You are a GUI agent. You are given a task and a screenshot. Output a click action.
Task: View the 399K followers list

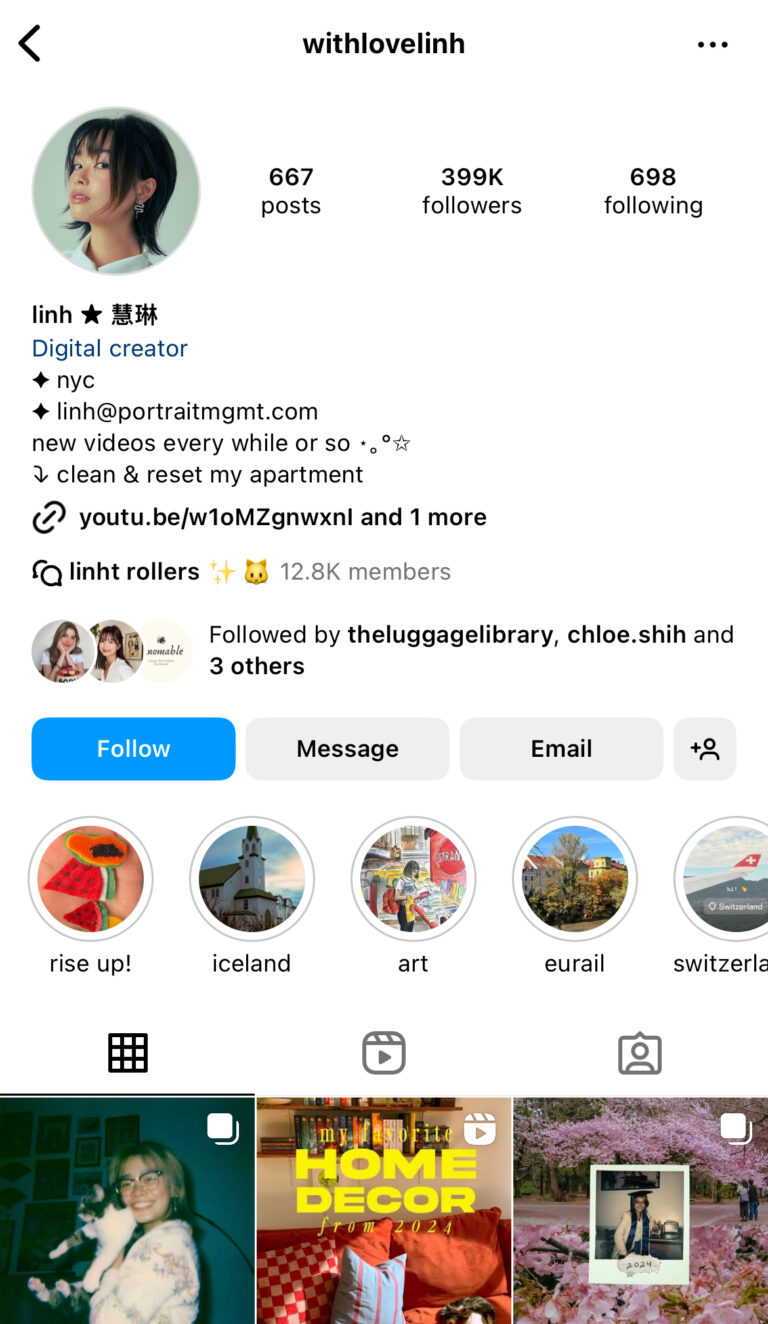coord(471,190)
